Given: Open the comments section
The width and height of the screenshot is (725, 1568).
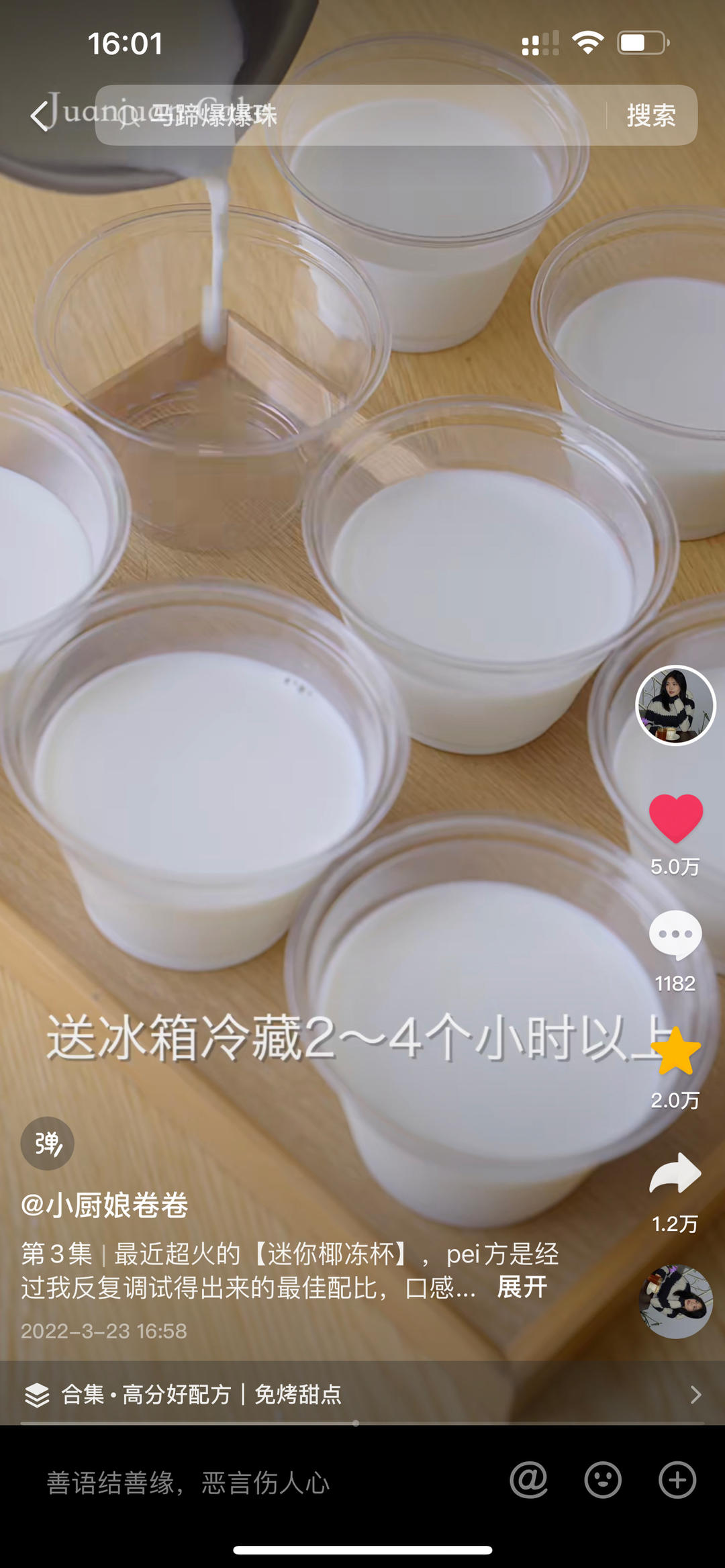Looking at the screenshot, I should [x=677, y=933].
